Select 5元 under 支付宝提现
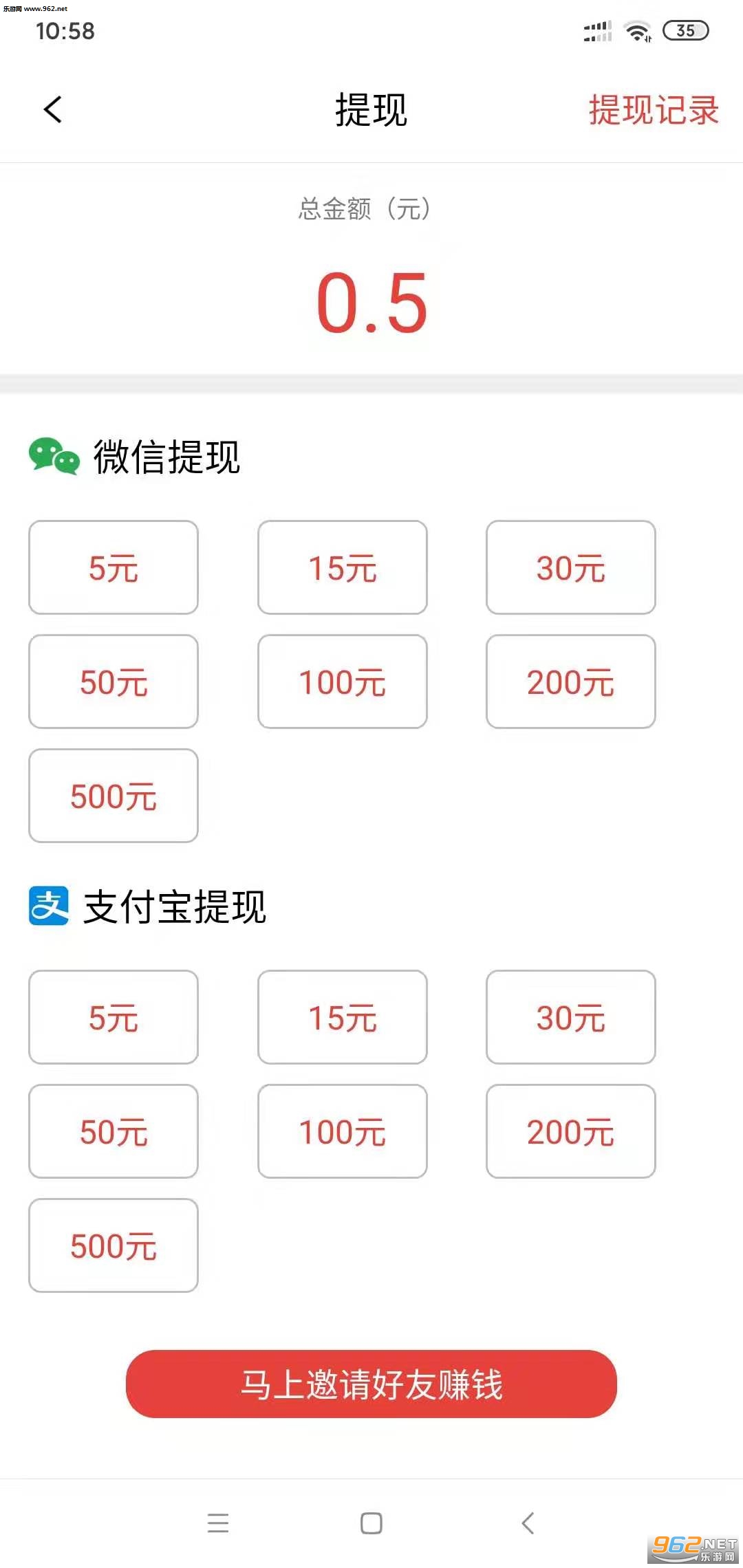The image size is (743, 1568). [114, 1017]
